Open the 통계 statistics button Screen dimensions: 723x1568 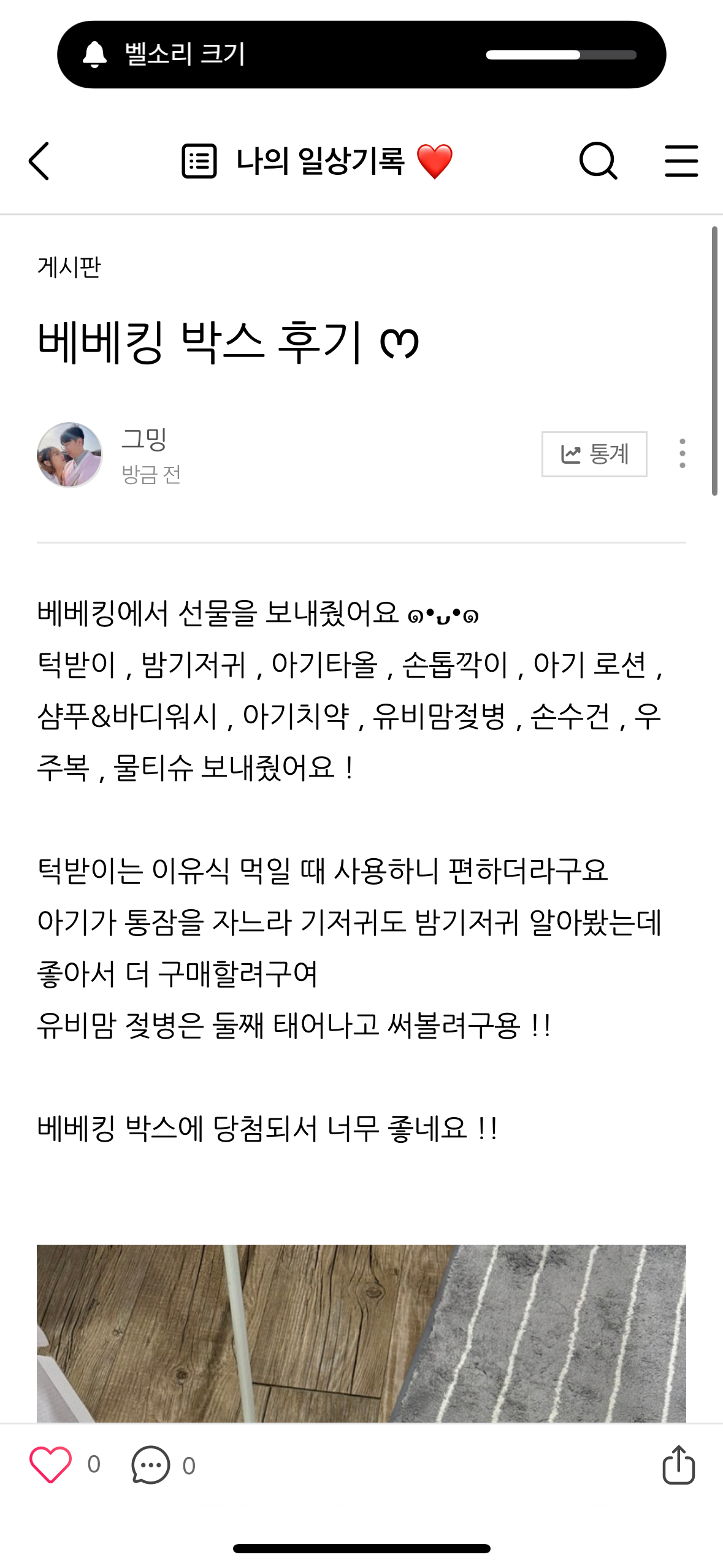pyautogui.click(x=594, y=454)
